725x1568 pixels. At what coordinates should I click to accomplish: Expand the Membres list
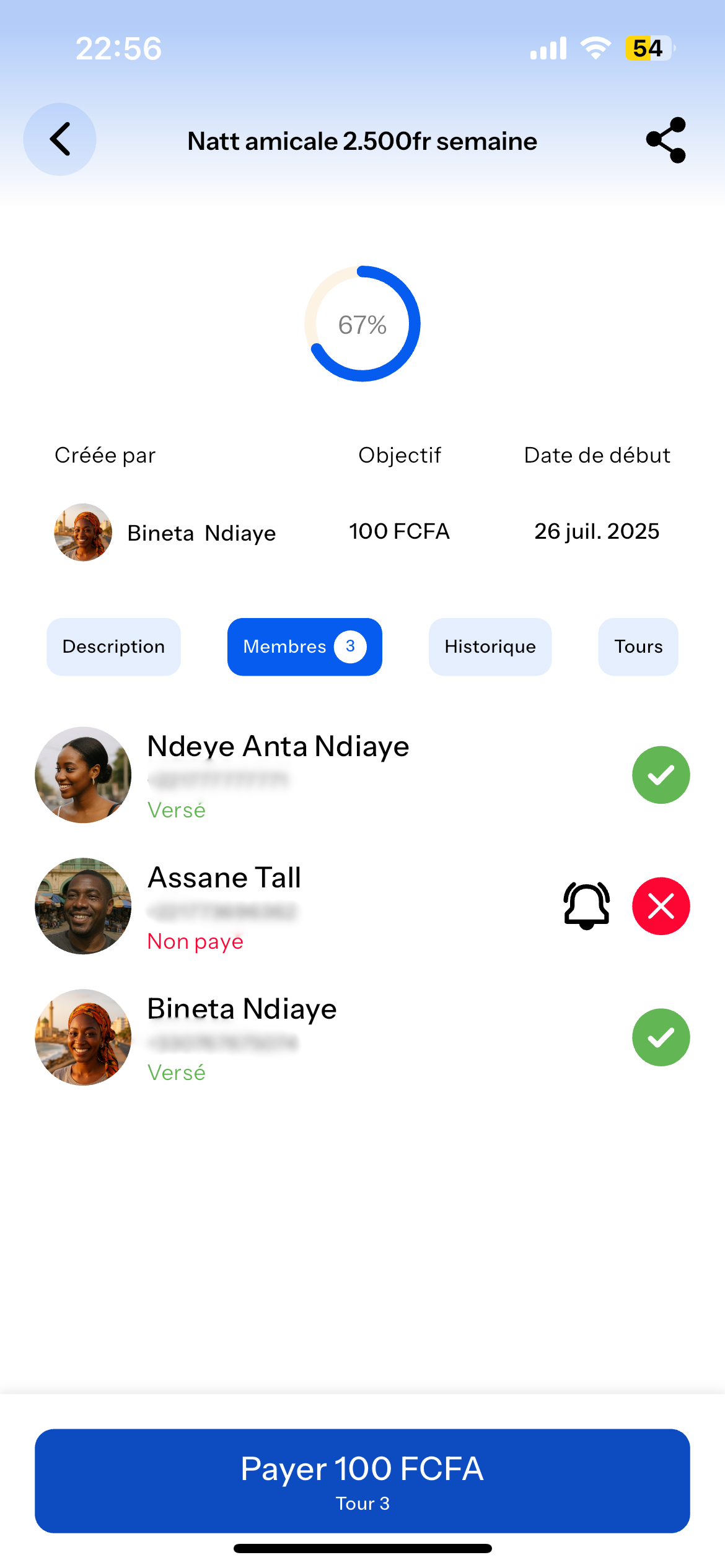pos(304,647)
